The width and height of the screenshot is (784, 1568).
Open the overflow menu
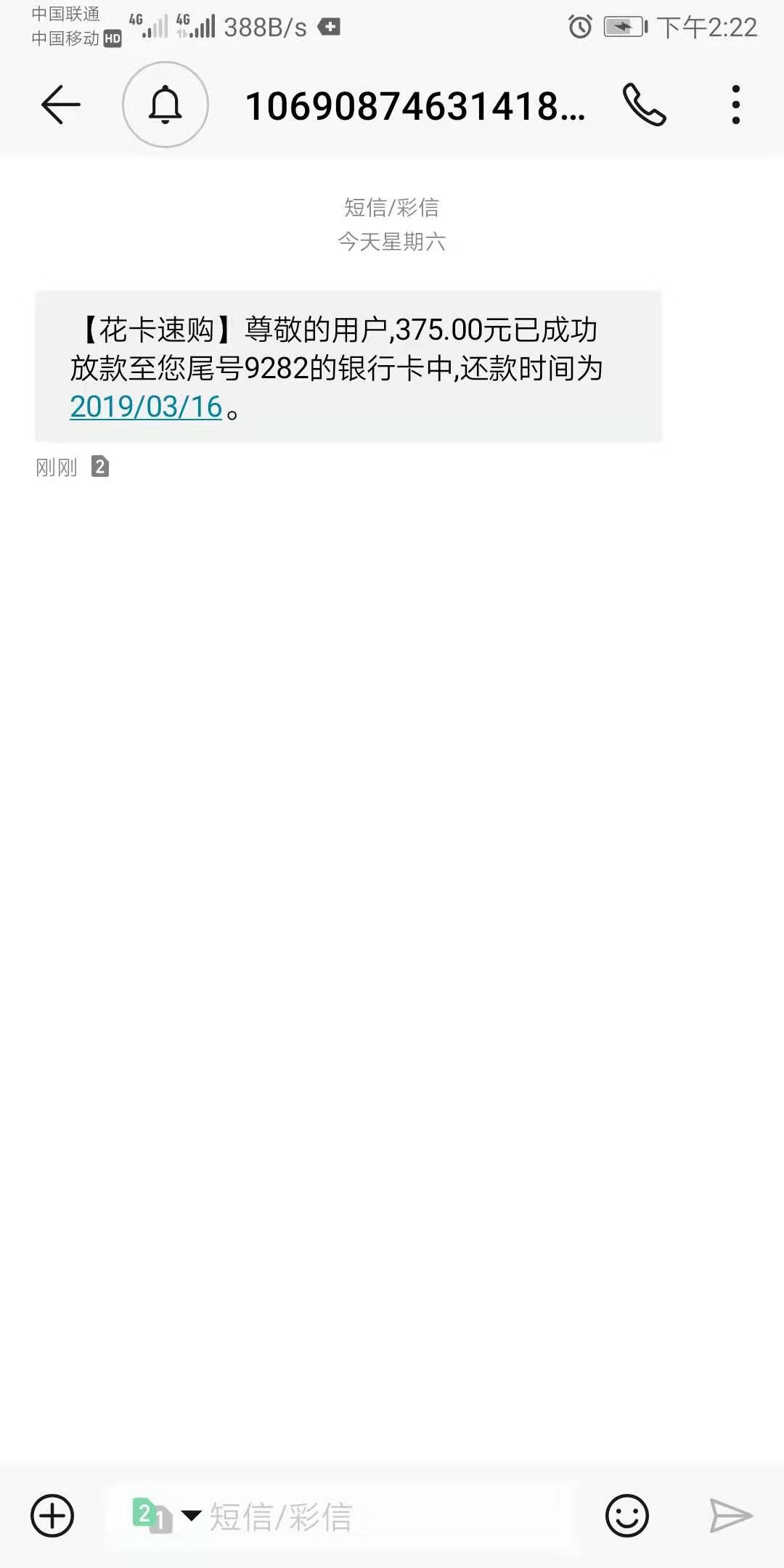click(x=735, y=105)
